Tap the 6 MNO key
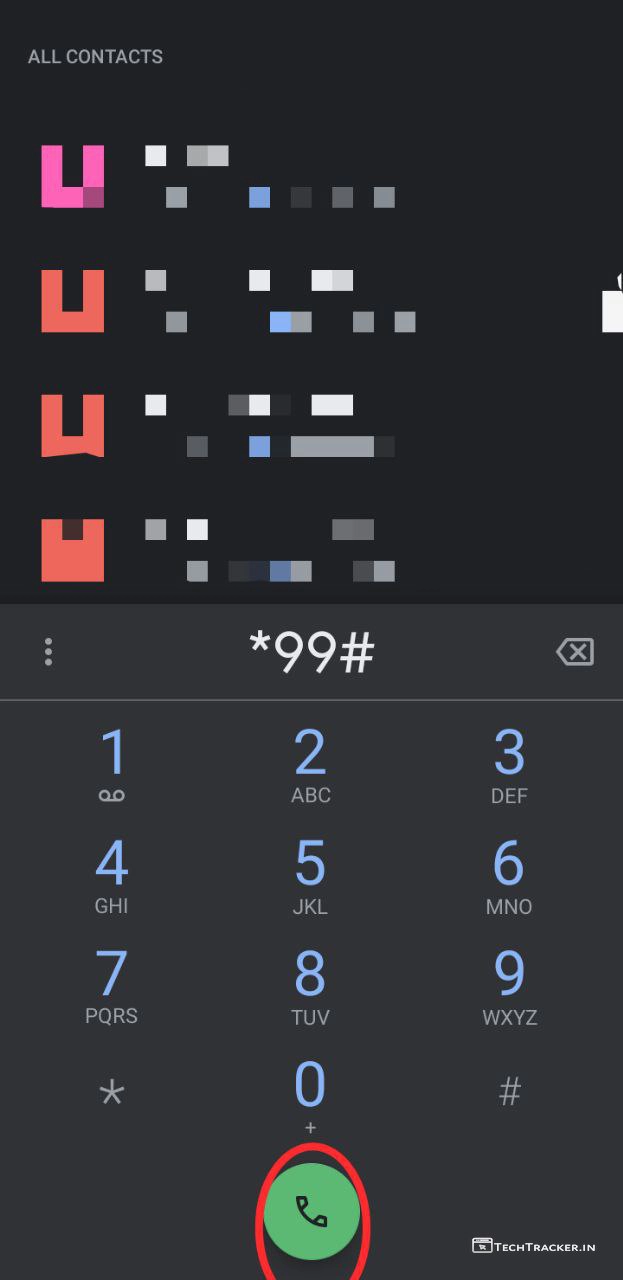The height and width of the screenshot is (1280, 623). (509, 875)
